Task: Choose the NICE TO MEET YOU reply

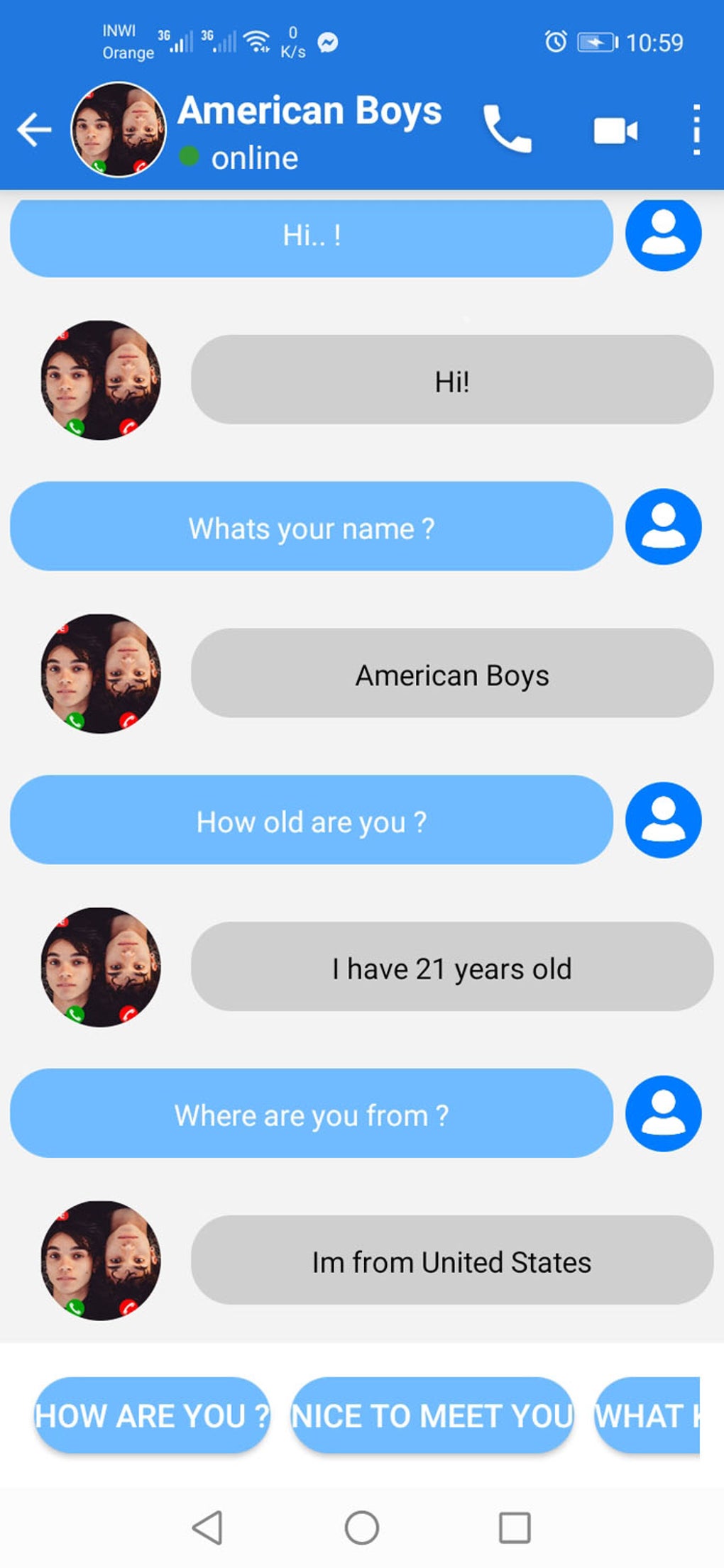Action: [432, 1415]
